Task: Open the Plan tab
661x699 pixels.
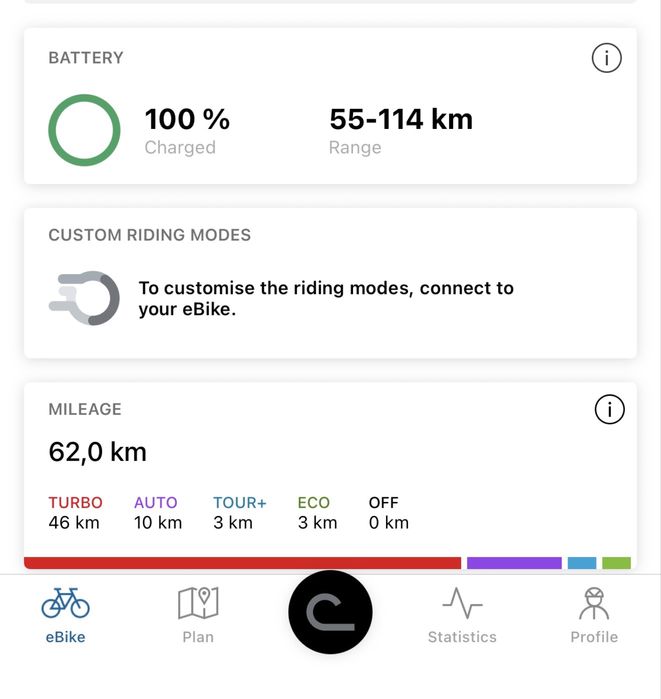Action: [x=198, y=615]
